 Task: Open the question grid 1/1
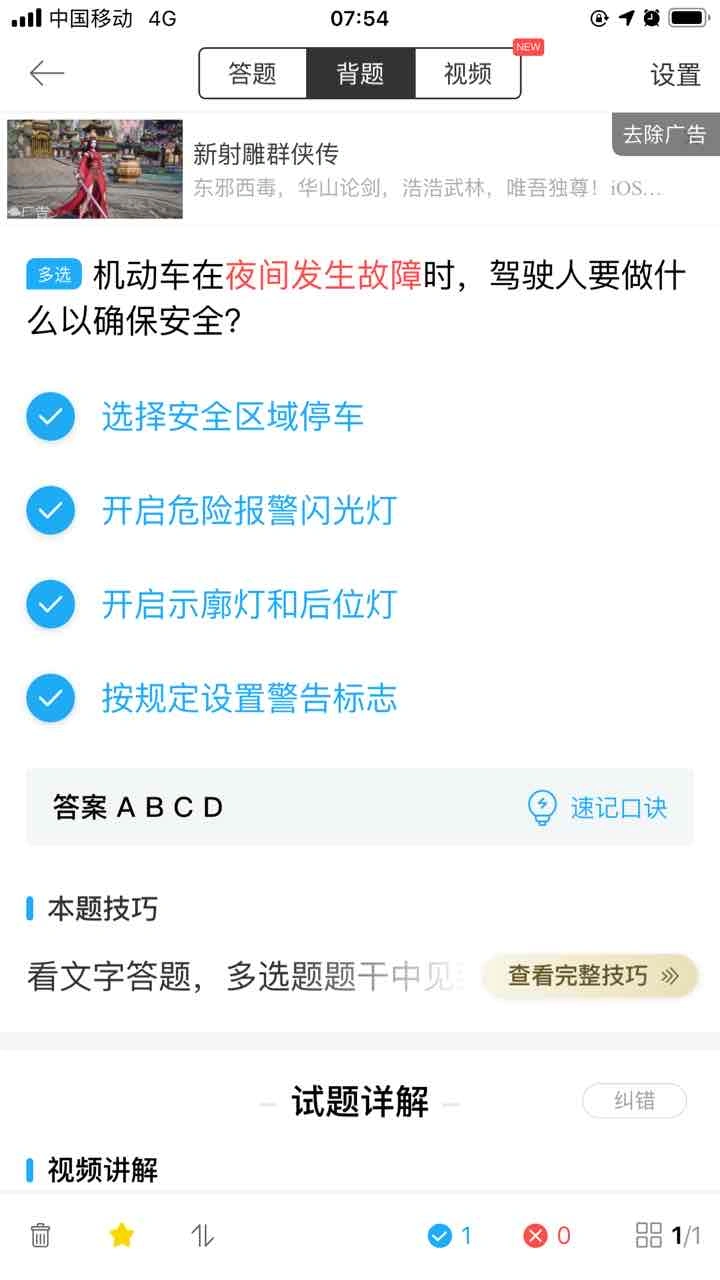click(668, 1235)
